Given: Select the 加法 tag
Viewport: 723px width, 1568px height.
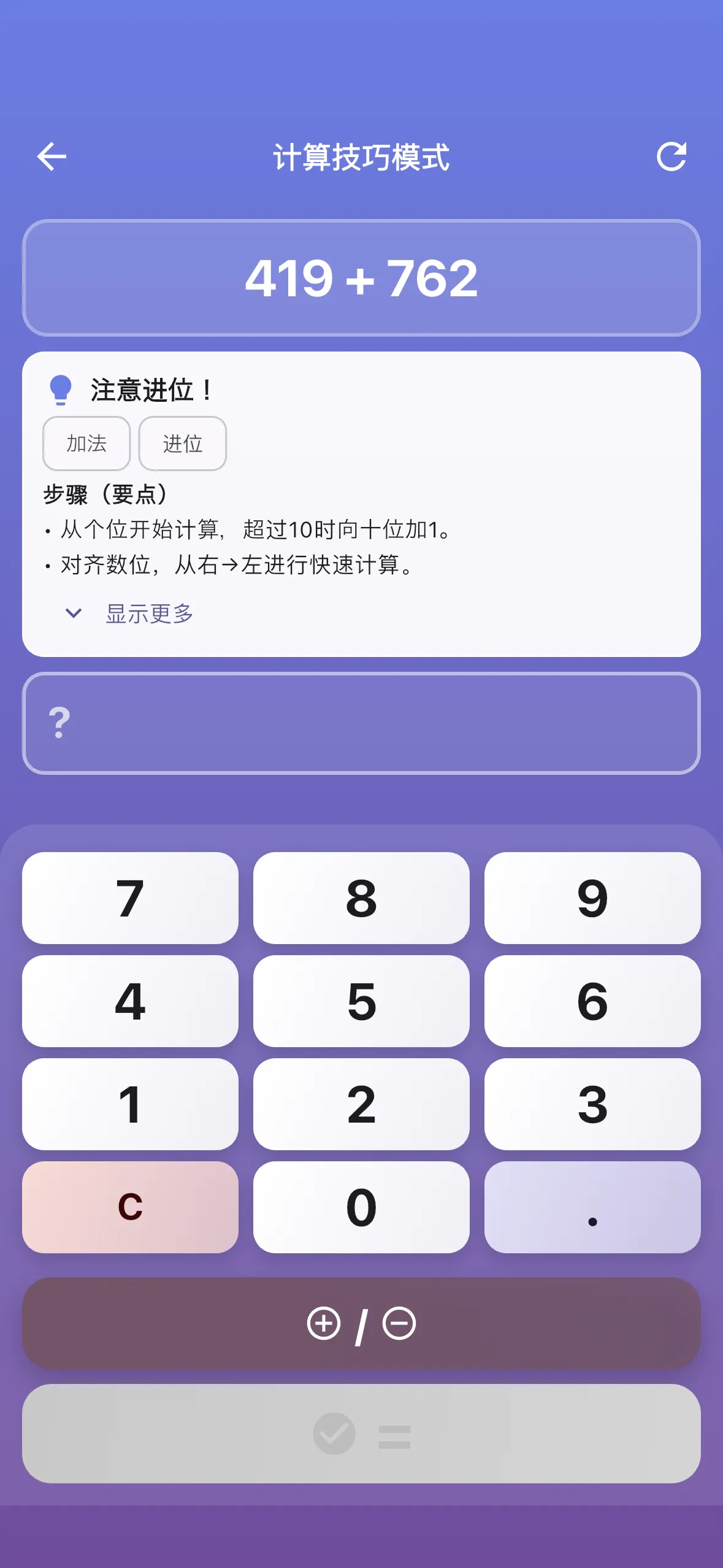Looking at the screenshot, I should pos(86,444).
